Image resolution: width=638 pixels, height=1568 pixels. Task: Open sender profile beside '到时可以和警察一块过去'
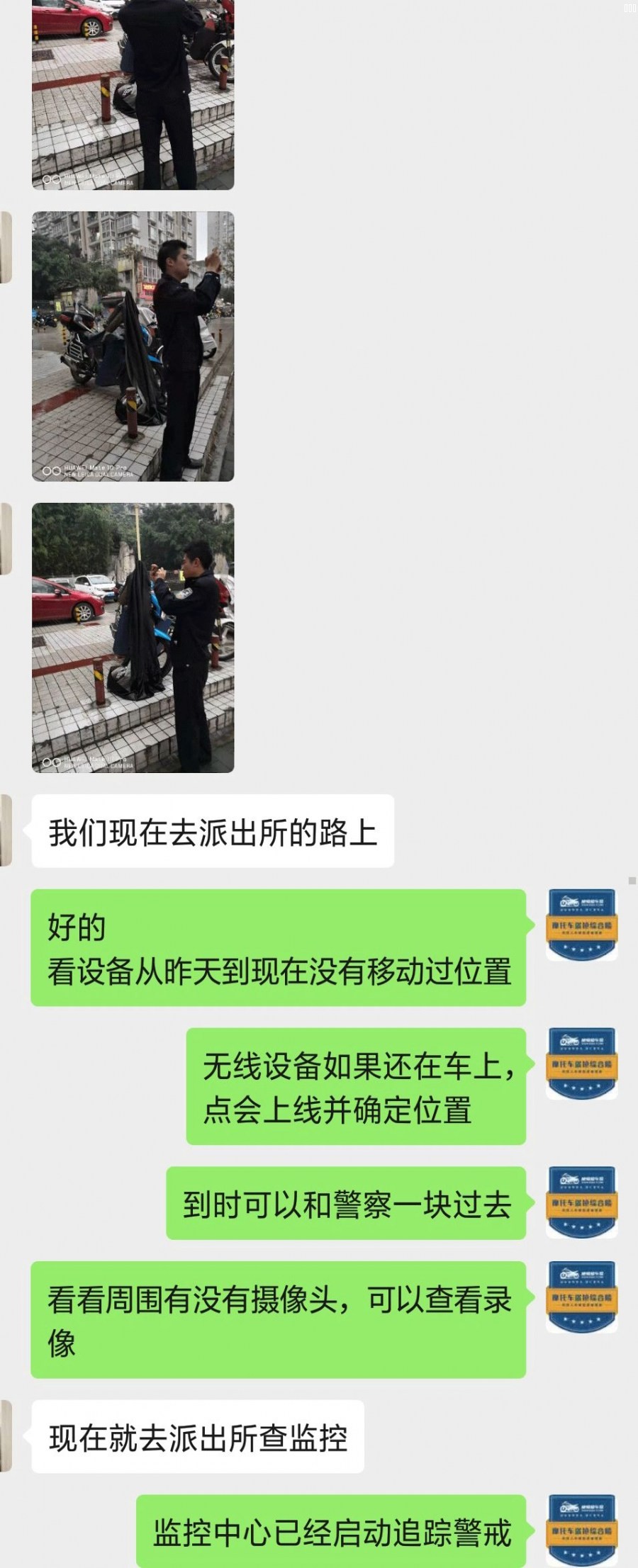[581, 1202]
